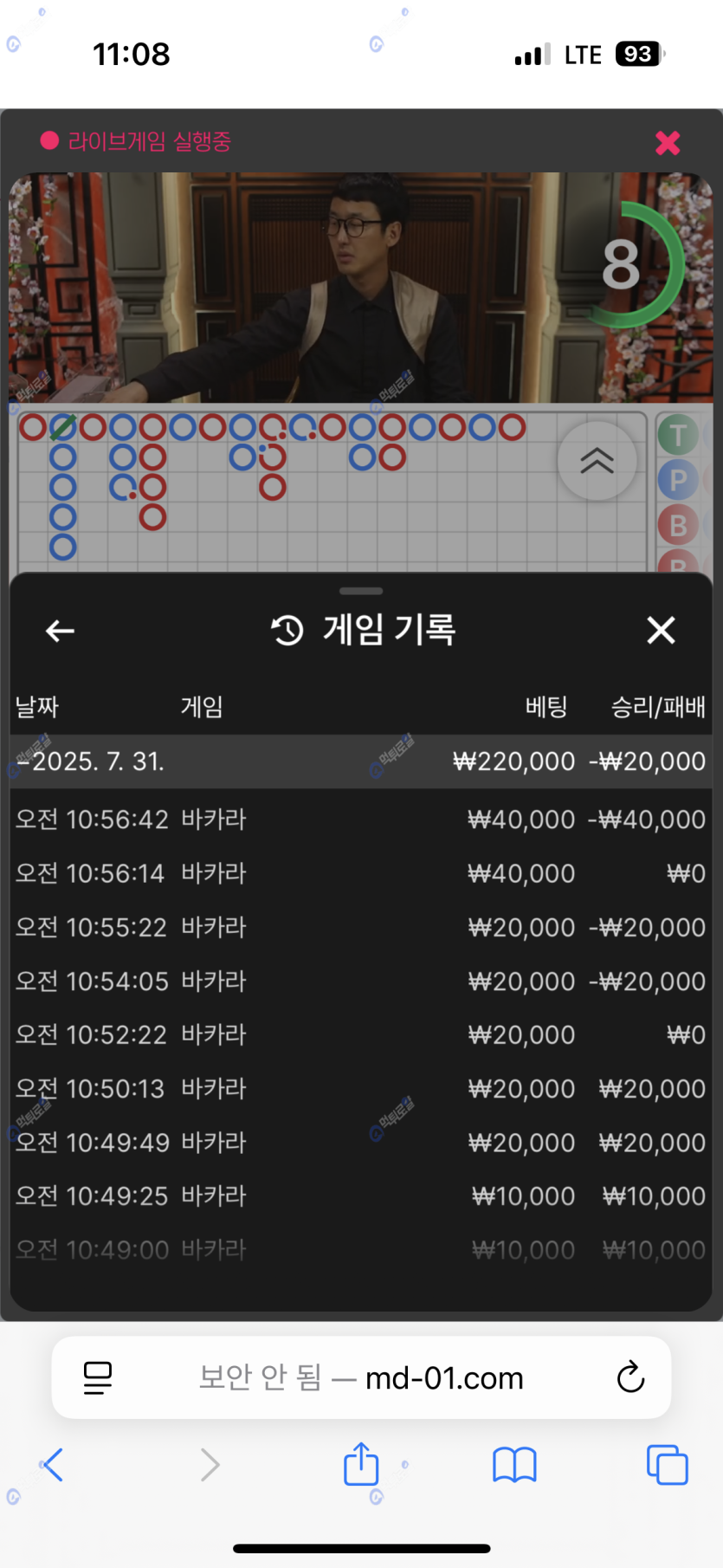Reload the page in Safari

(x=630, y=1377)
